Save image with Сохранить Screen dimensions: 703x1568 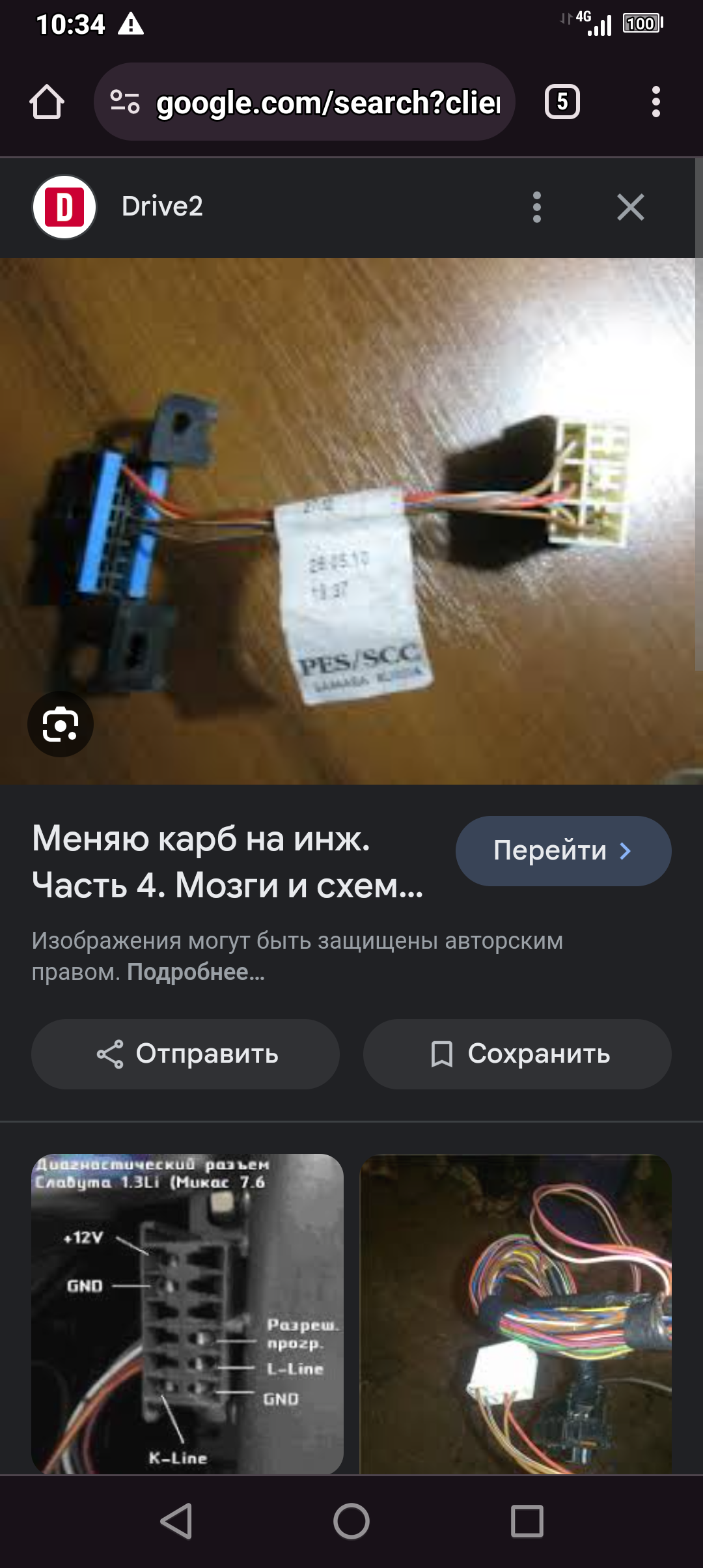(x=517, y=1054)
